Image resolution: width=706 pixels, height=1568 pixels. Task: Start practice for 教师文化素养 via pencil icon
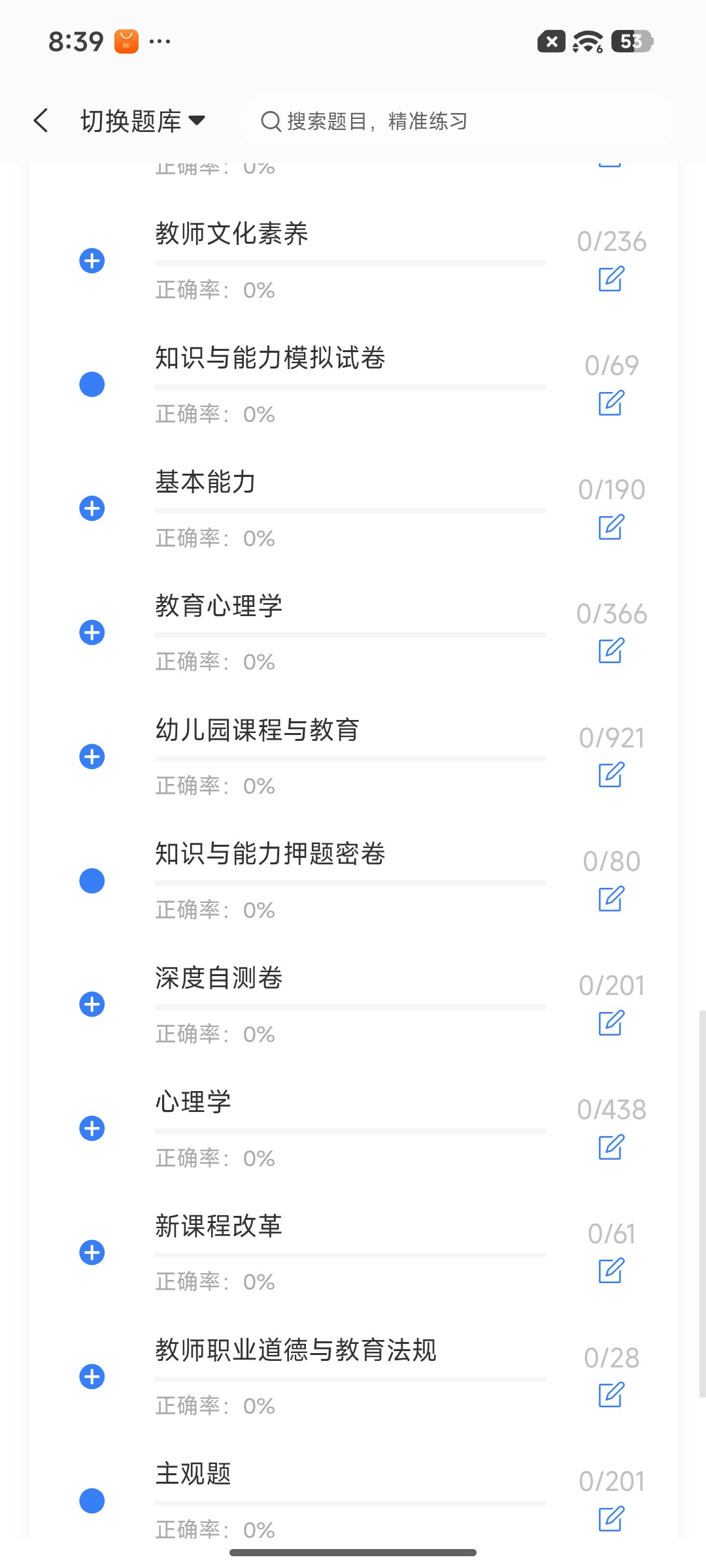tap(611, 279)
